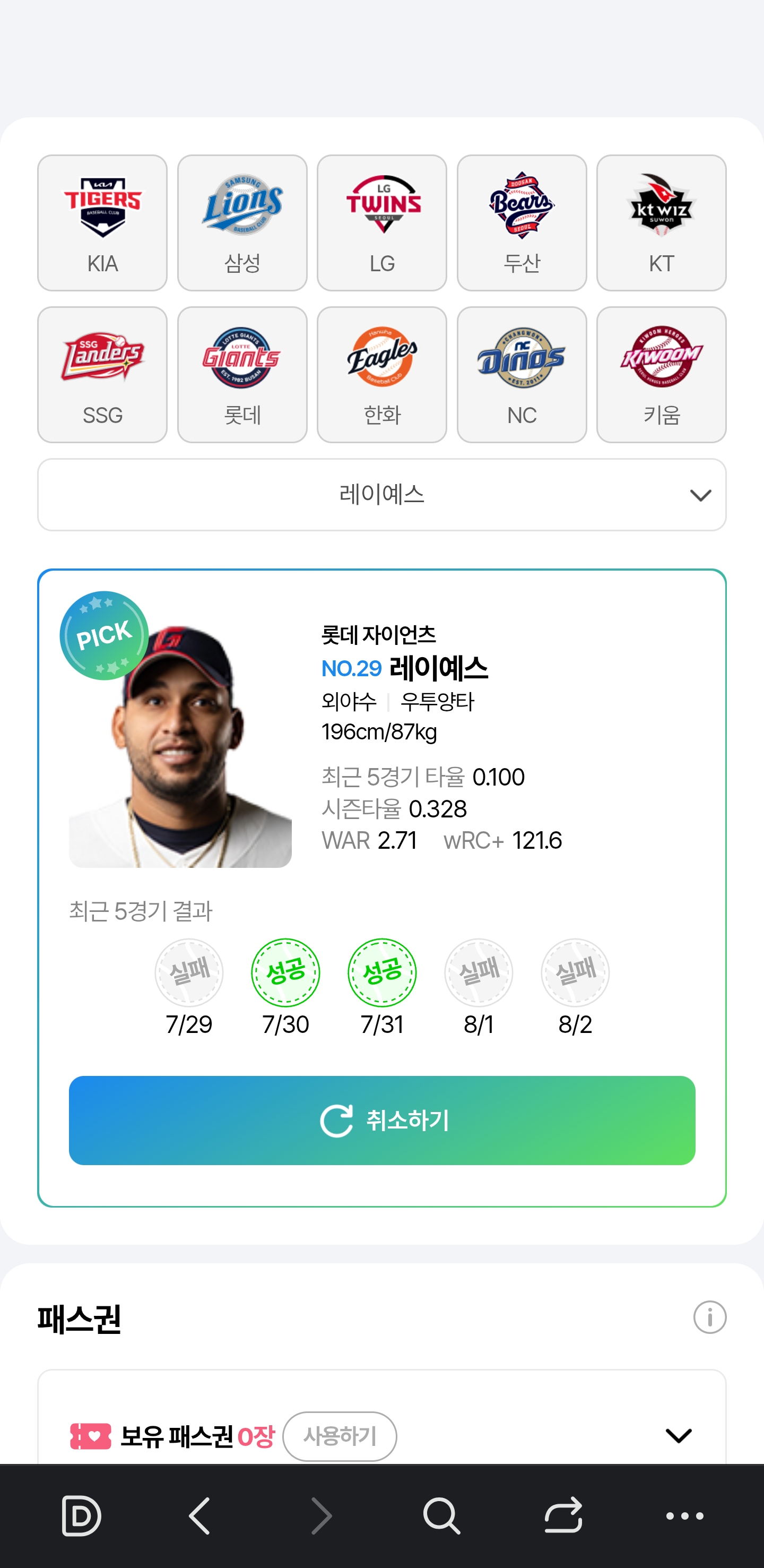Open search from the bottom toolbar
This screenshot has width=764, height=1568.
click(441, 1515)
